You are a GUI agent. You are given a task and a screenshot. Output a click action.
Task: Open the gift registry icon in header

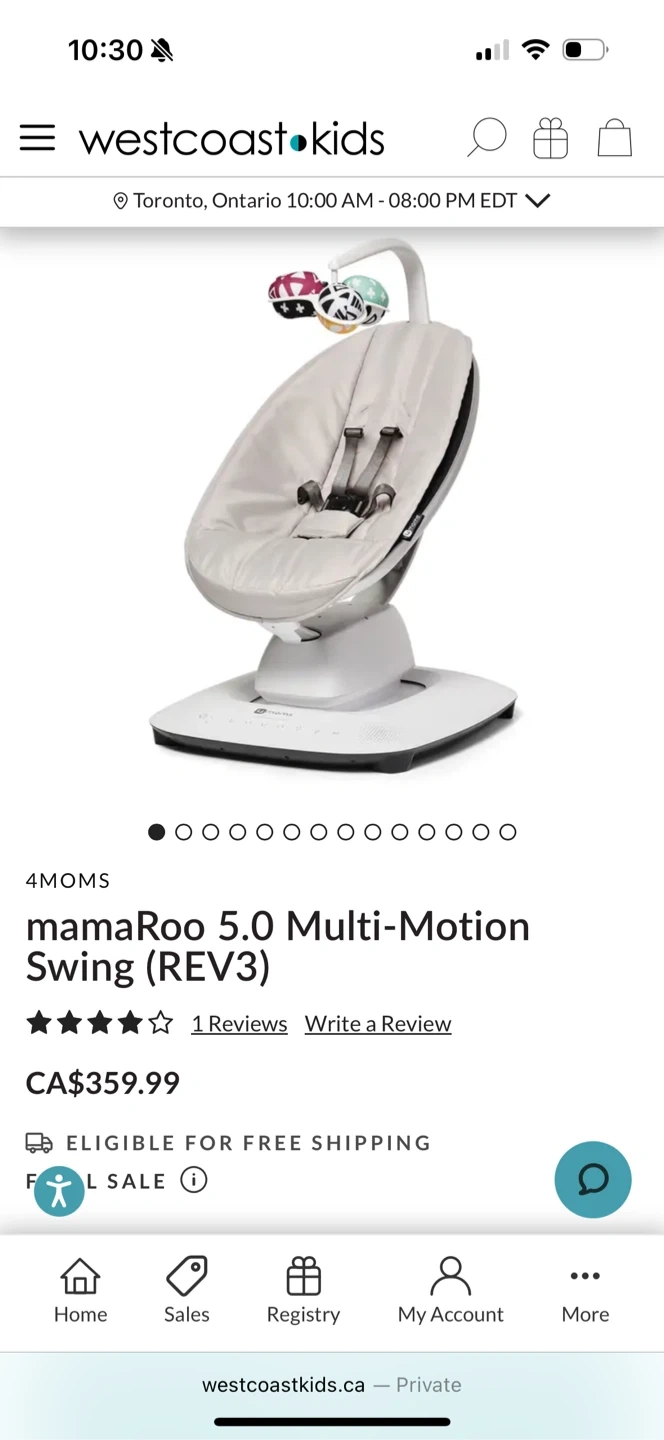click(550, 138)
